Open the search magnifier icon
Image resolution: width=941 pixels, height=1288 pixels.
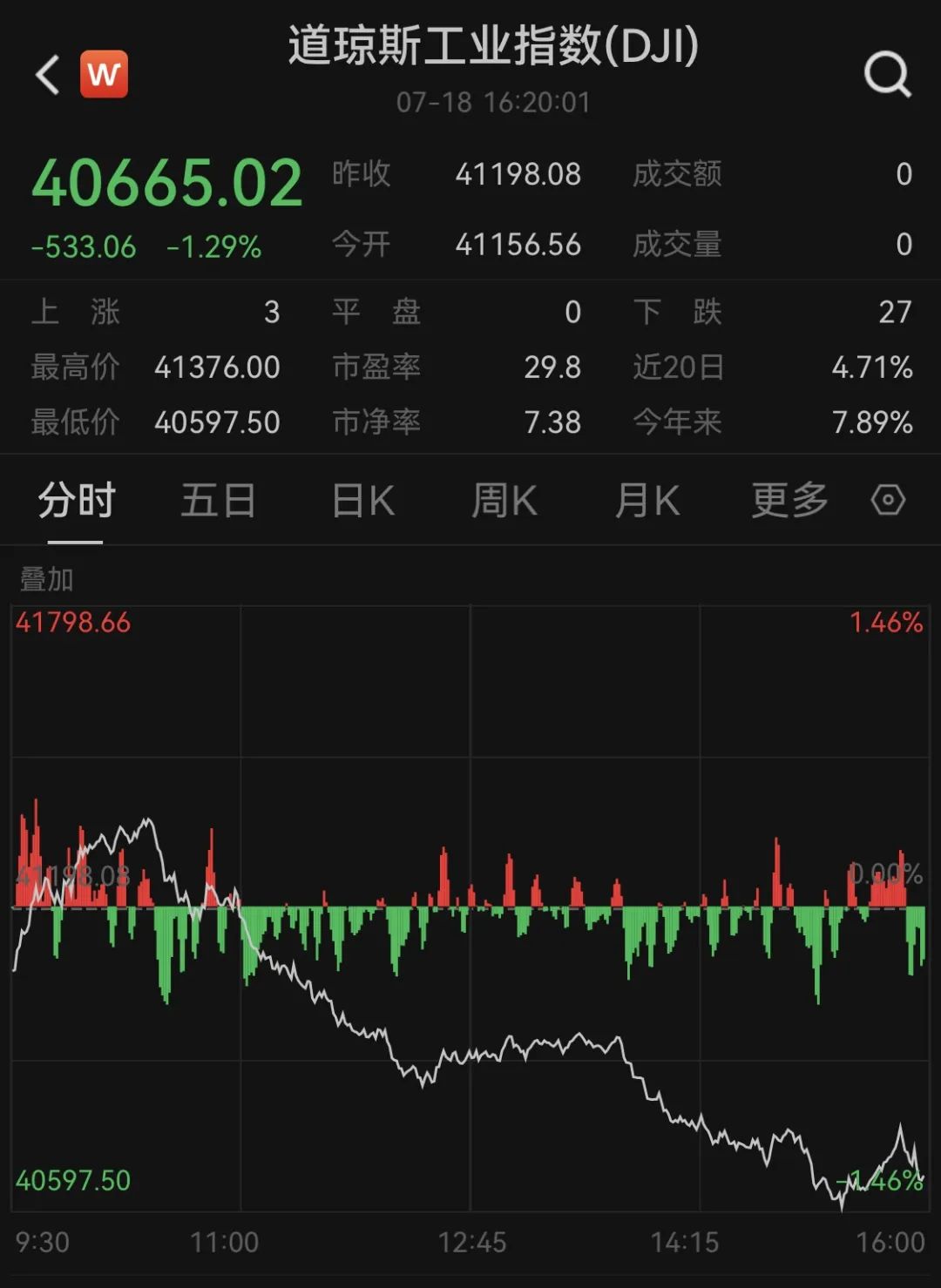pos(887,75)
